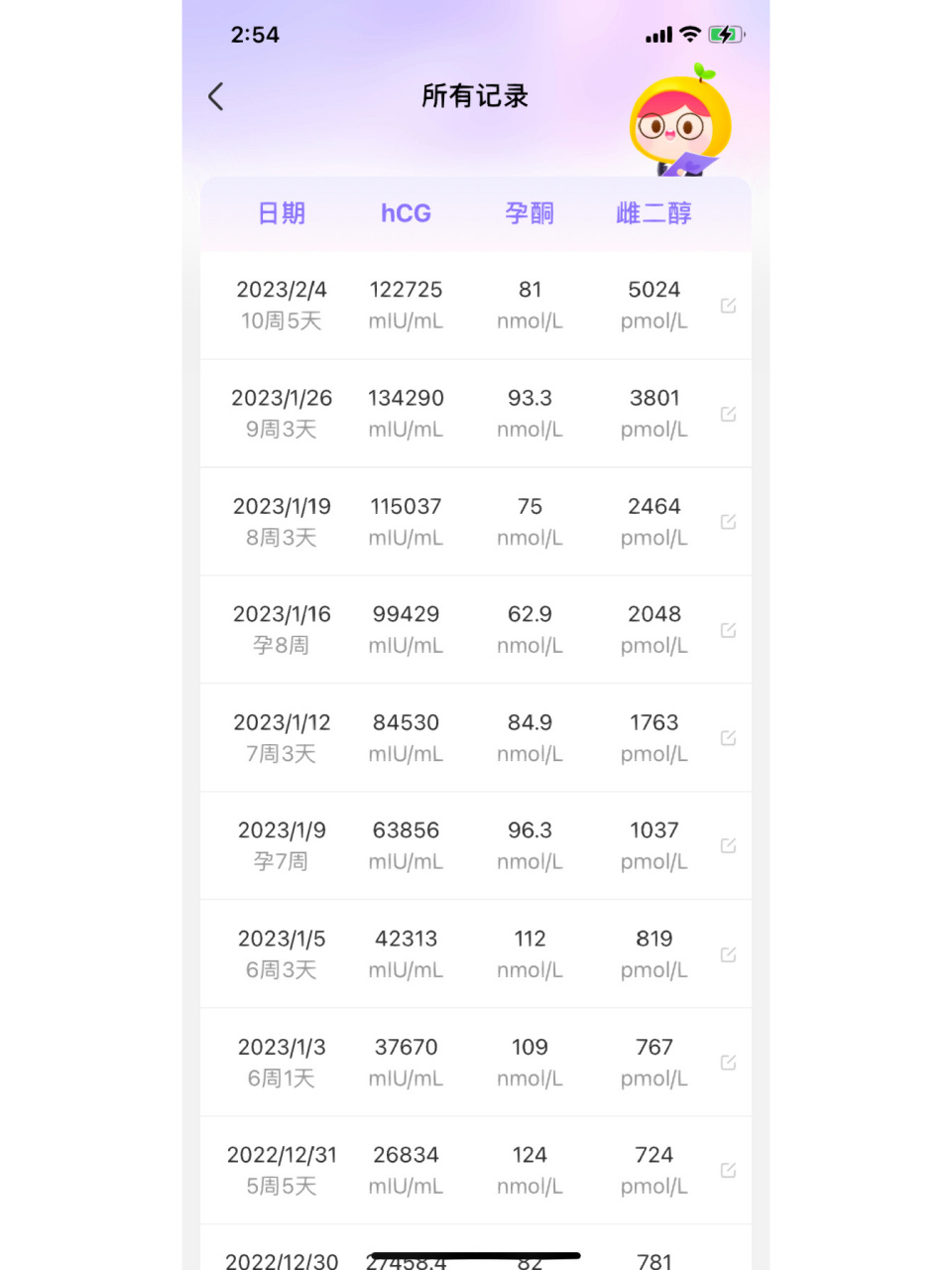Tap the cartoon mascot avatar in the header
Screen dimensions: 952x1270
(x=680, y=119)
